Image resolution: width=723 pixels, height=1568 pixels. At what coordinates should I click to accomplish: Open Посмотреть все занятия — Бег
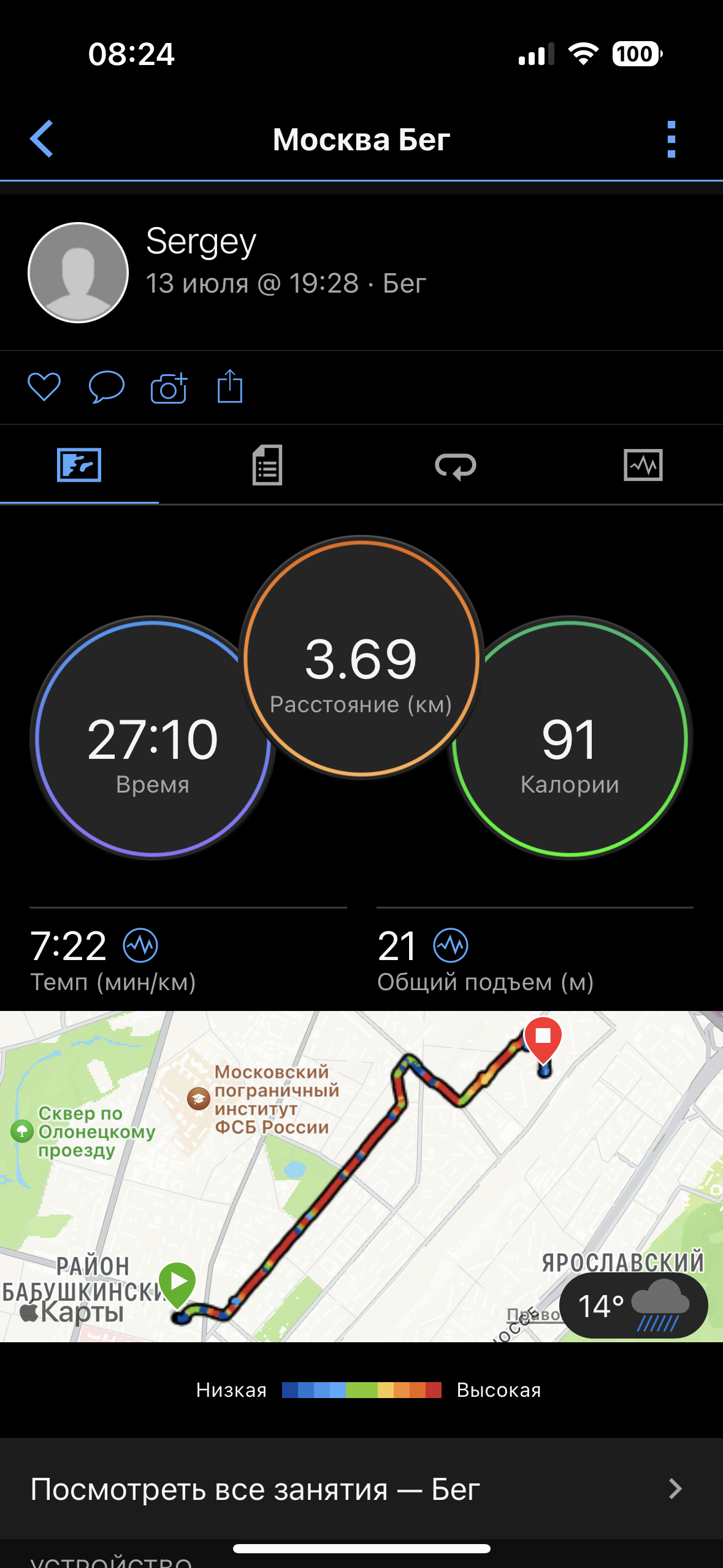pyautogui.click(x=361, y=1489)
